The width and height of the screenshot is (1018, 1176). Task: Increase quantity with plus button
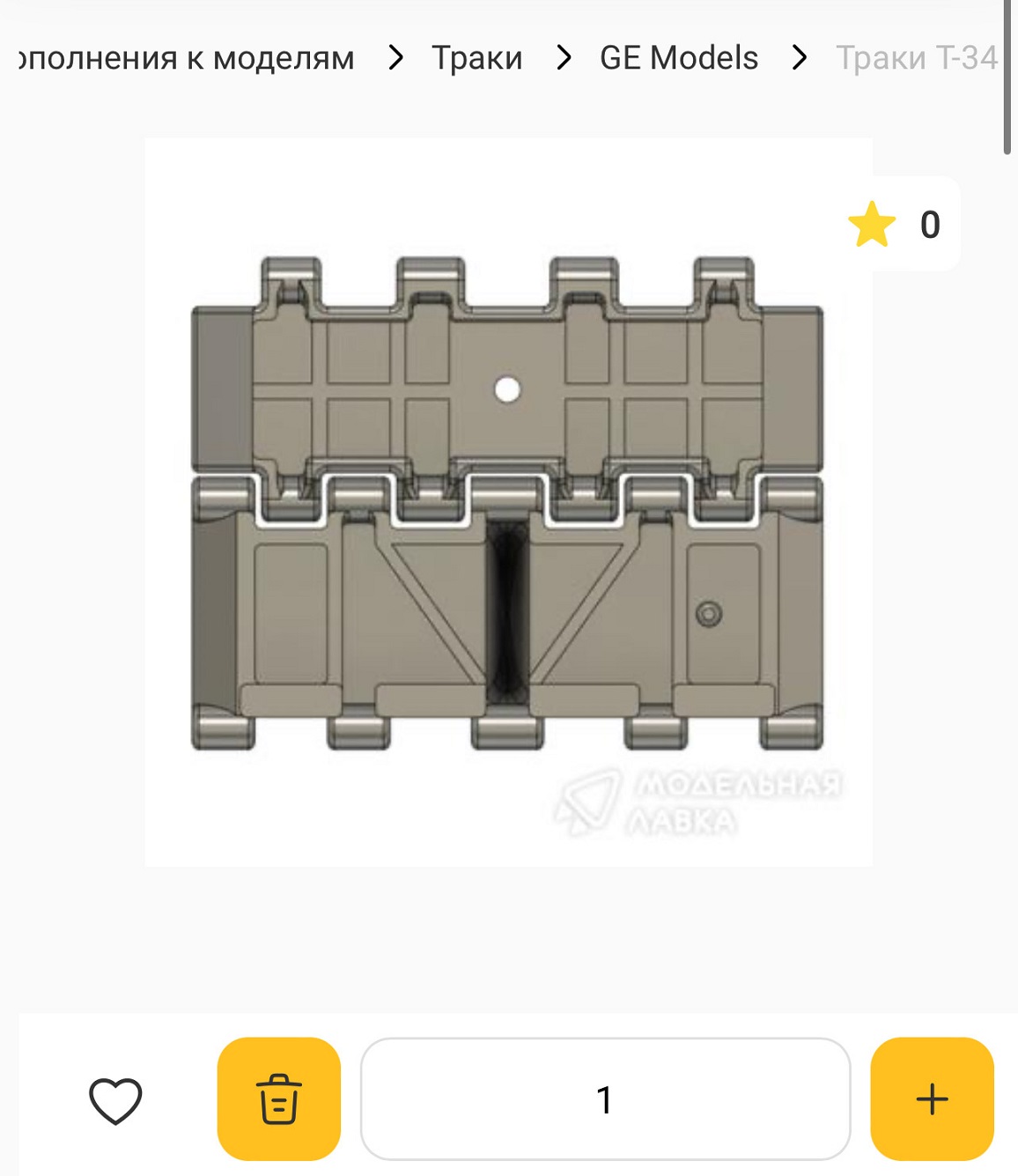point(932,1099)
